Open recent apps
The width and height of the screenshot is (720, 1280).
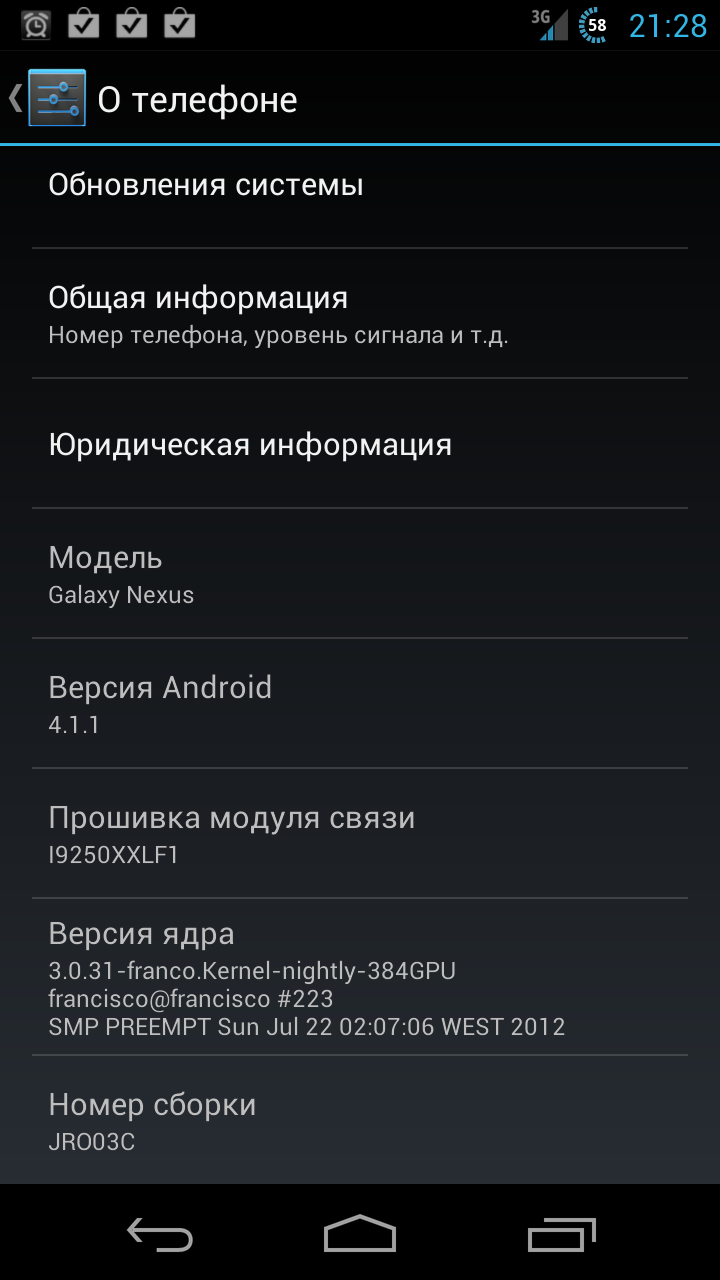[x=561, y=1234]
